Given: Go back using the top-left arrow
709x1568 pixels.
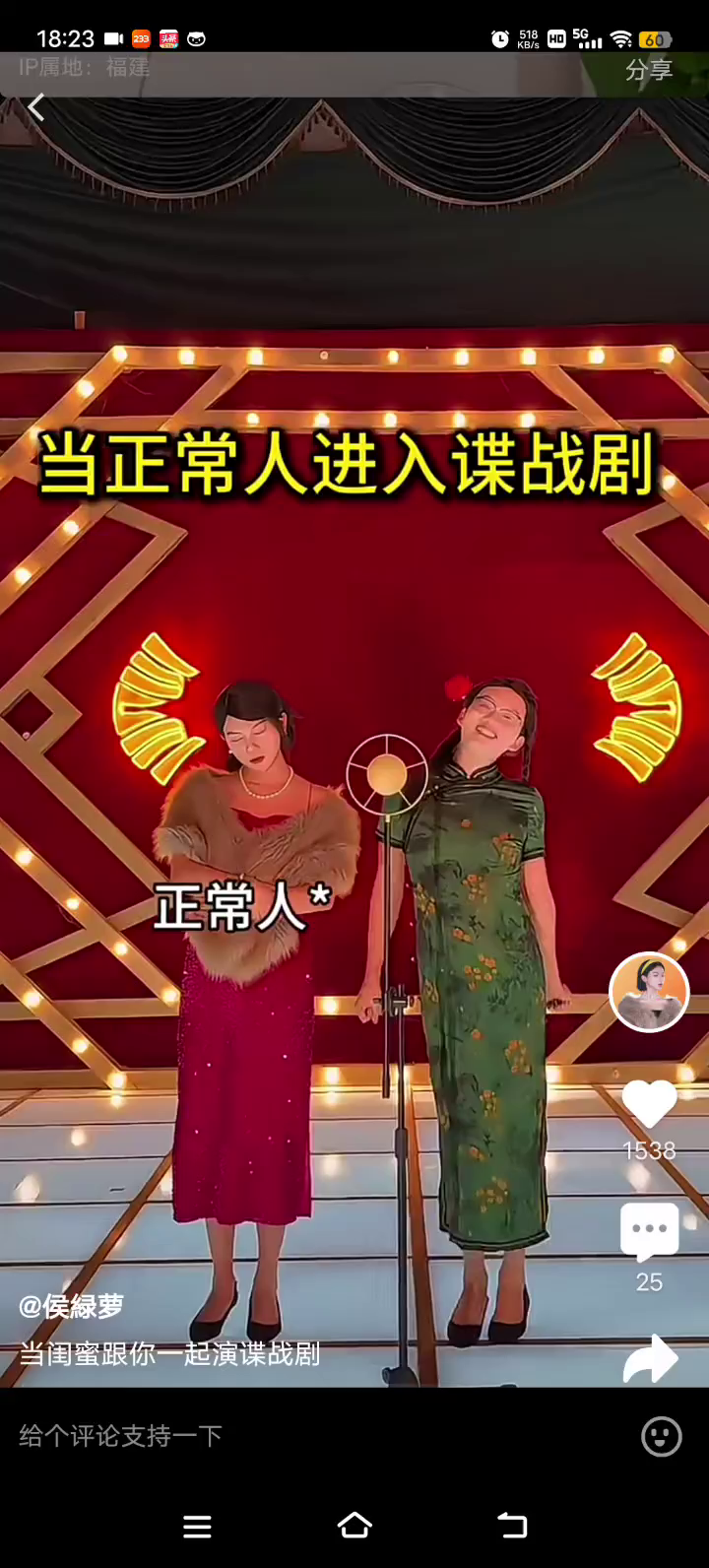Looking at the screenshot, I should point(36,107).
